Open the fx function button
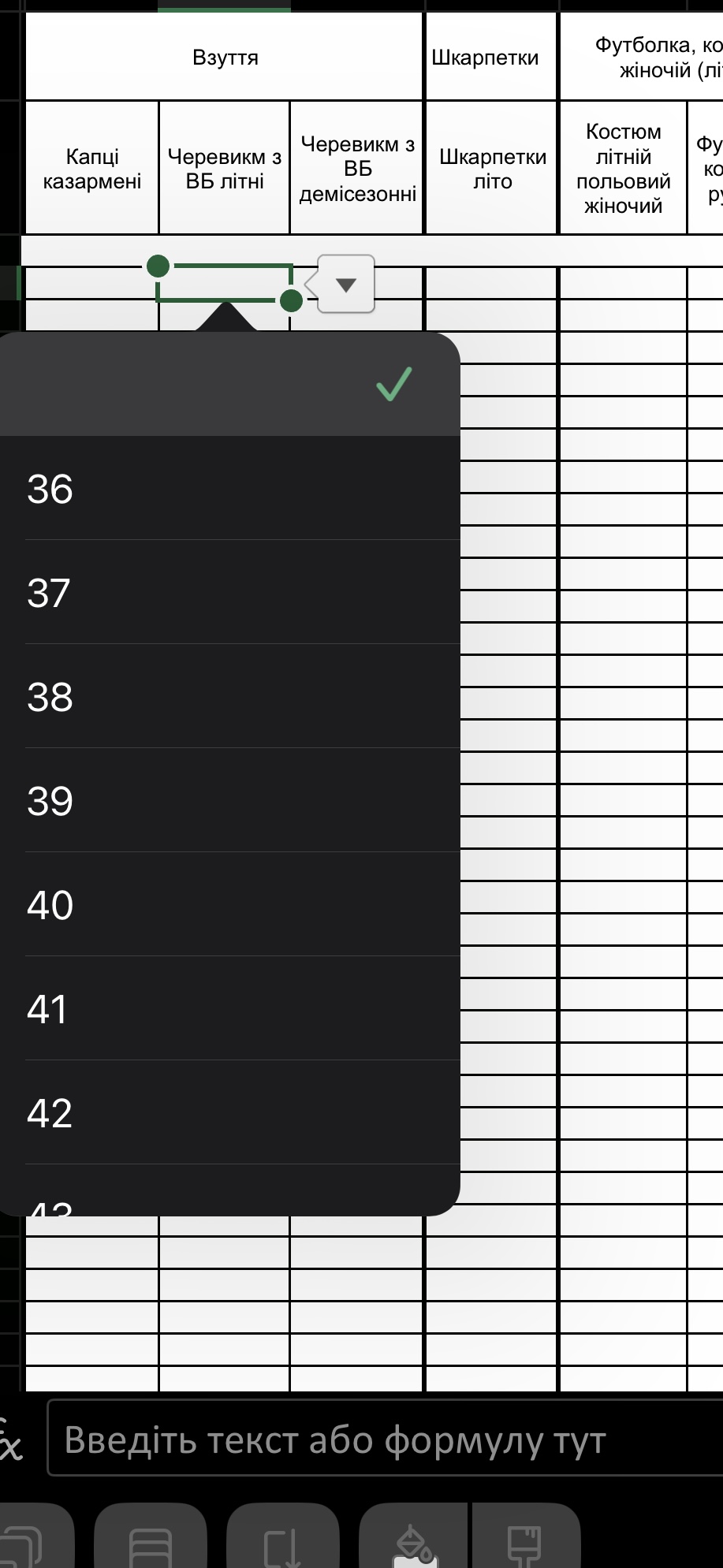Viewport: 723px width, 1568px height. tap(13, 1440)
